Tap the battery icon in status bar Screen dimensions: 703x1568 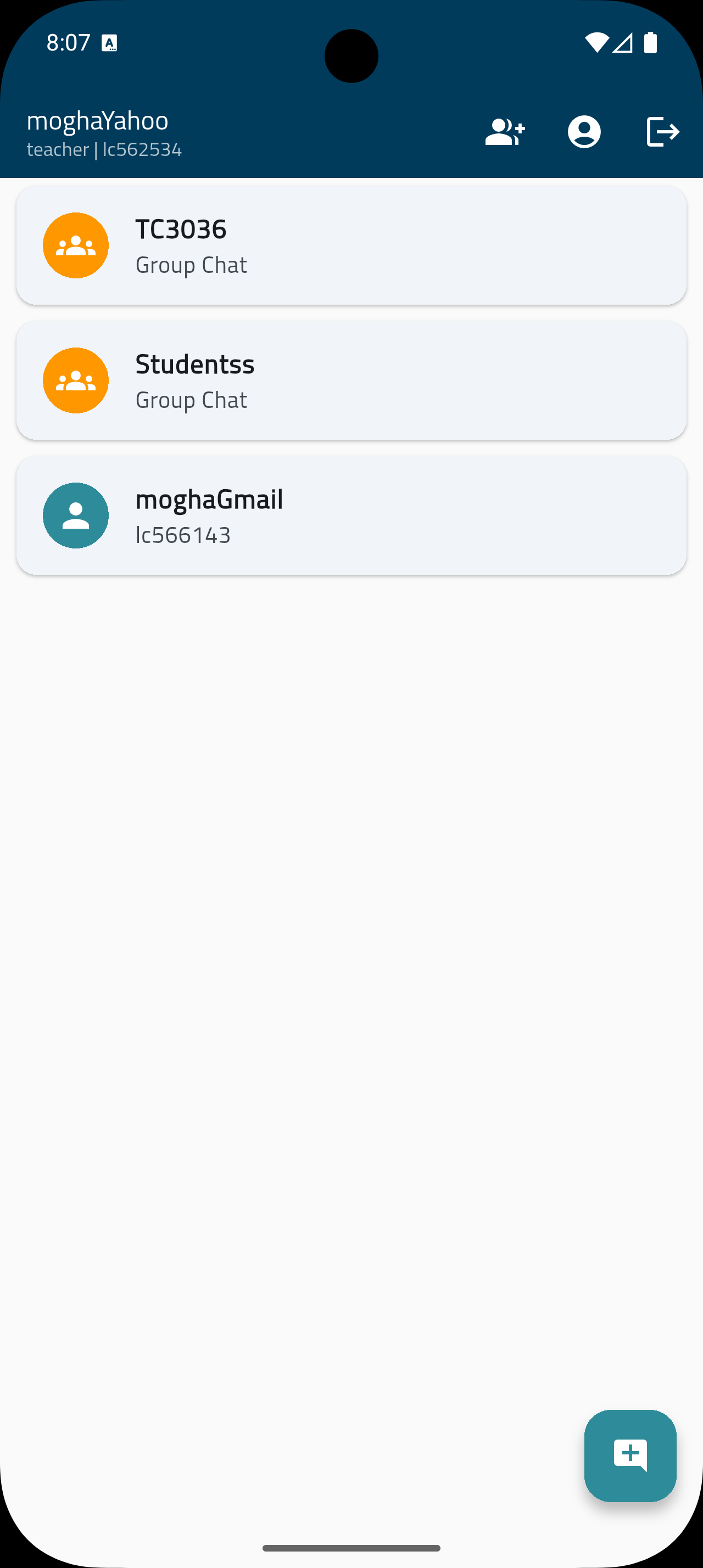650,41
